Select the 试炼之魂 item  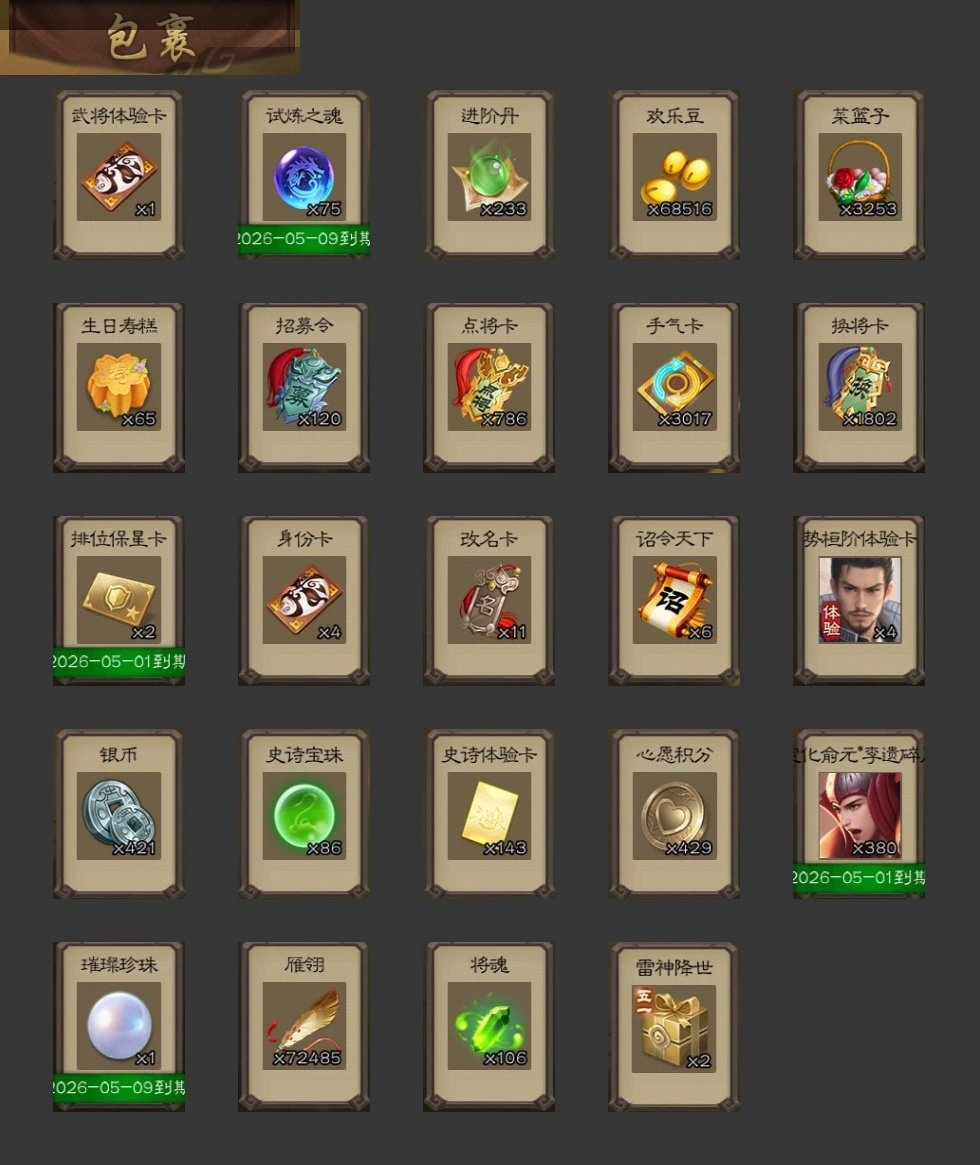pyautogui.click(x=304, y=177)
